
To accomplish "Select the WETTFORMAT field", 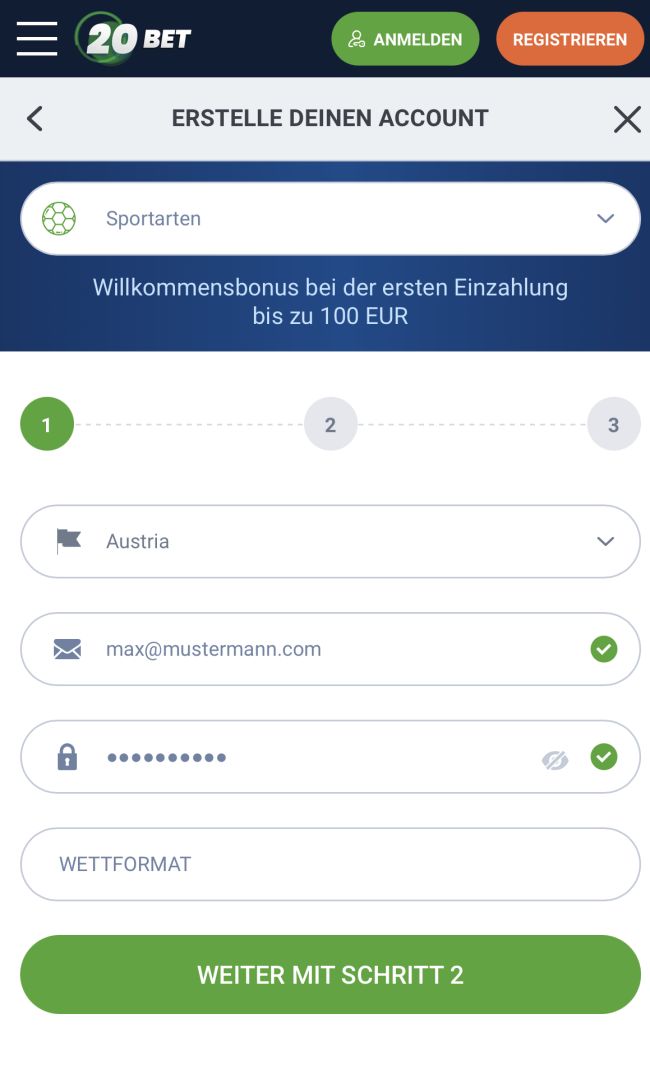I will (330, 864).
